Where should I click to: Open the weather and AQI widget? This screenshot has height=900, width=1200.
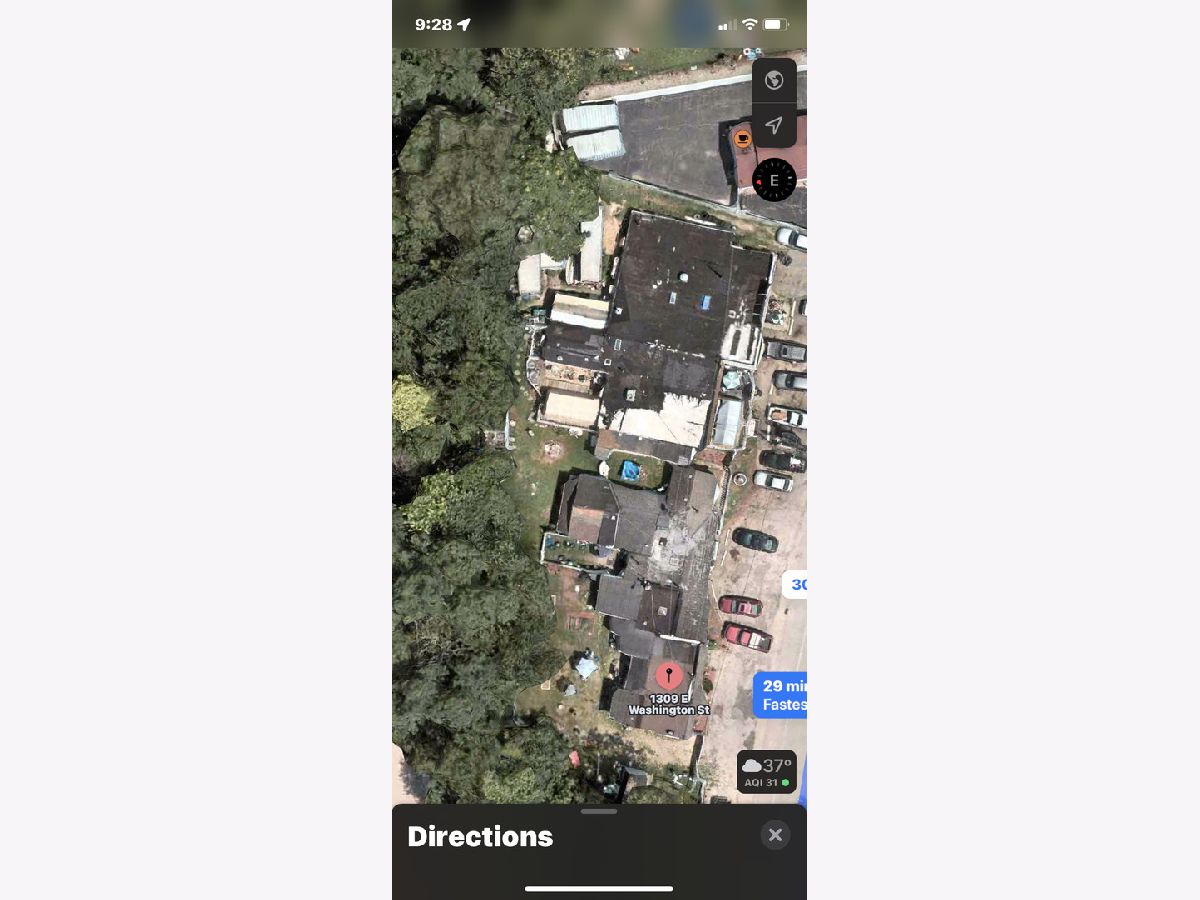(x=767, y=772)
